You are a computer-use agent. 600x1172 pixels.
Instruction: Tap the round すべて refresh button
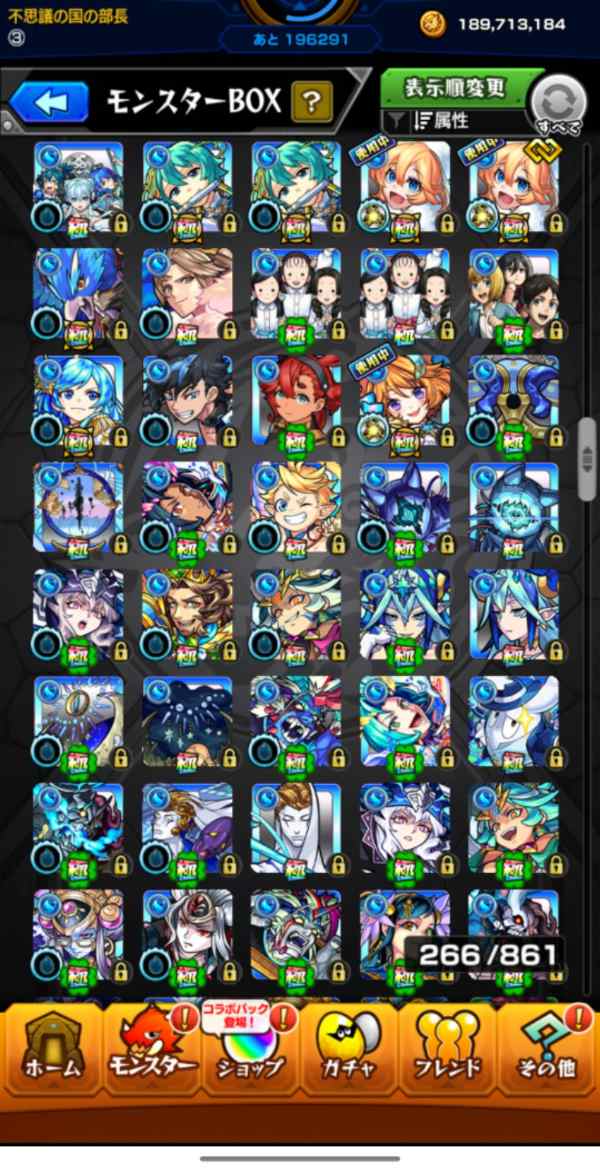(560, 105)
